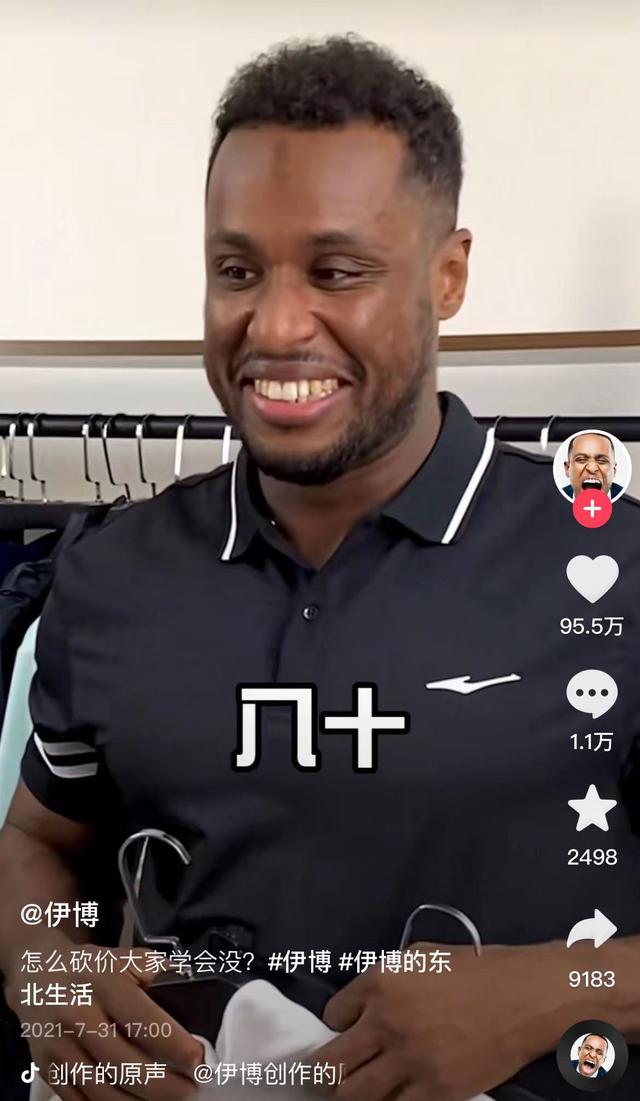Open the @伊博 username link
This screenshot has width=640, height=1101.
pyautogui.click(x=60, y=914)
